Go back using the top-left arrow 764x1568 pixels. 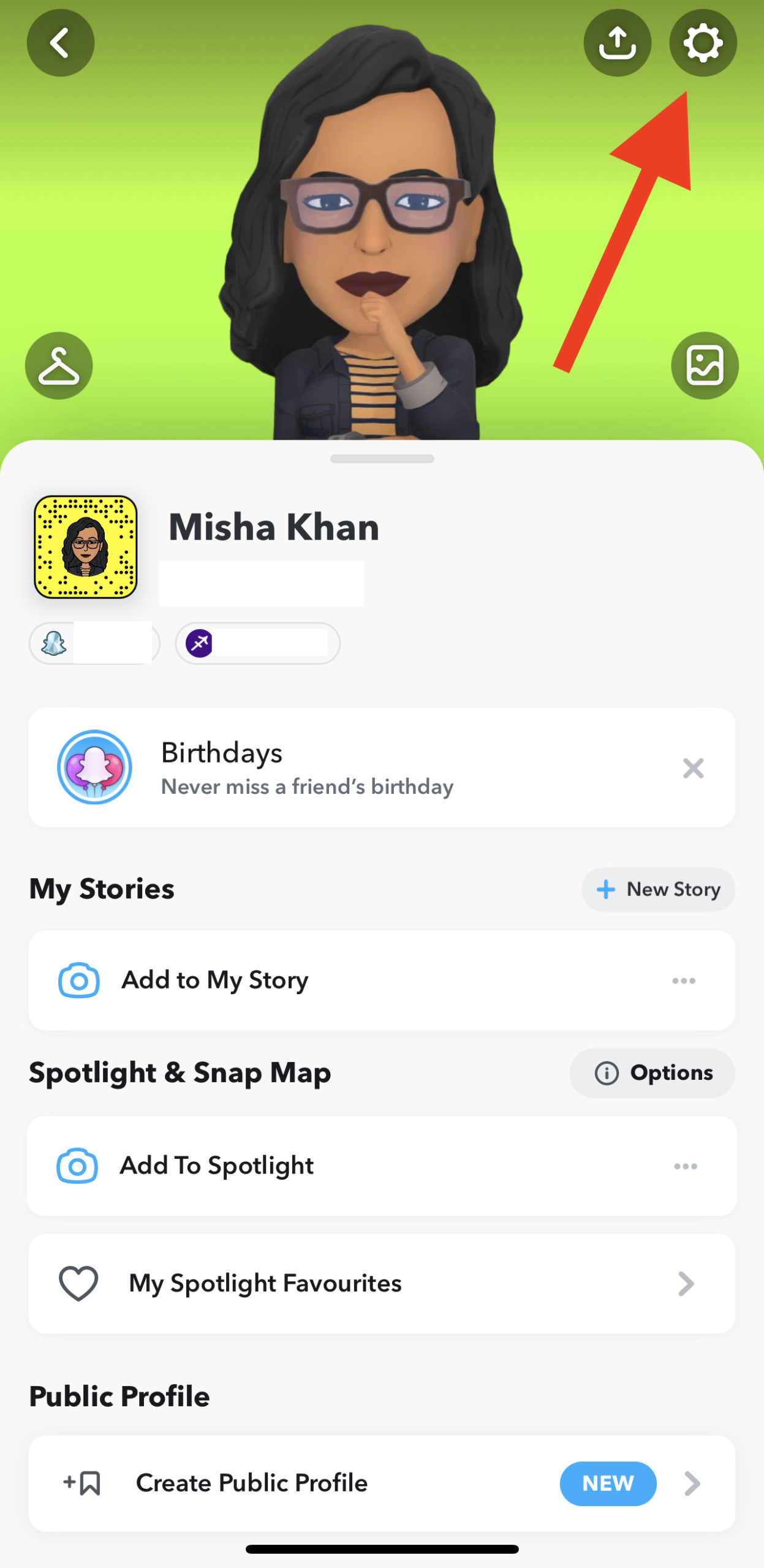[60, 43]
